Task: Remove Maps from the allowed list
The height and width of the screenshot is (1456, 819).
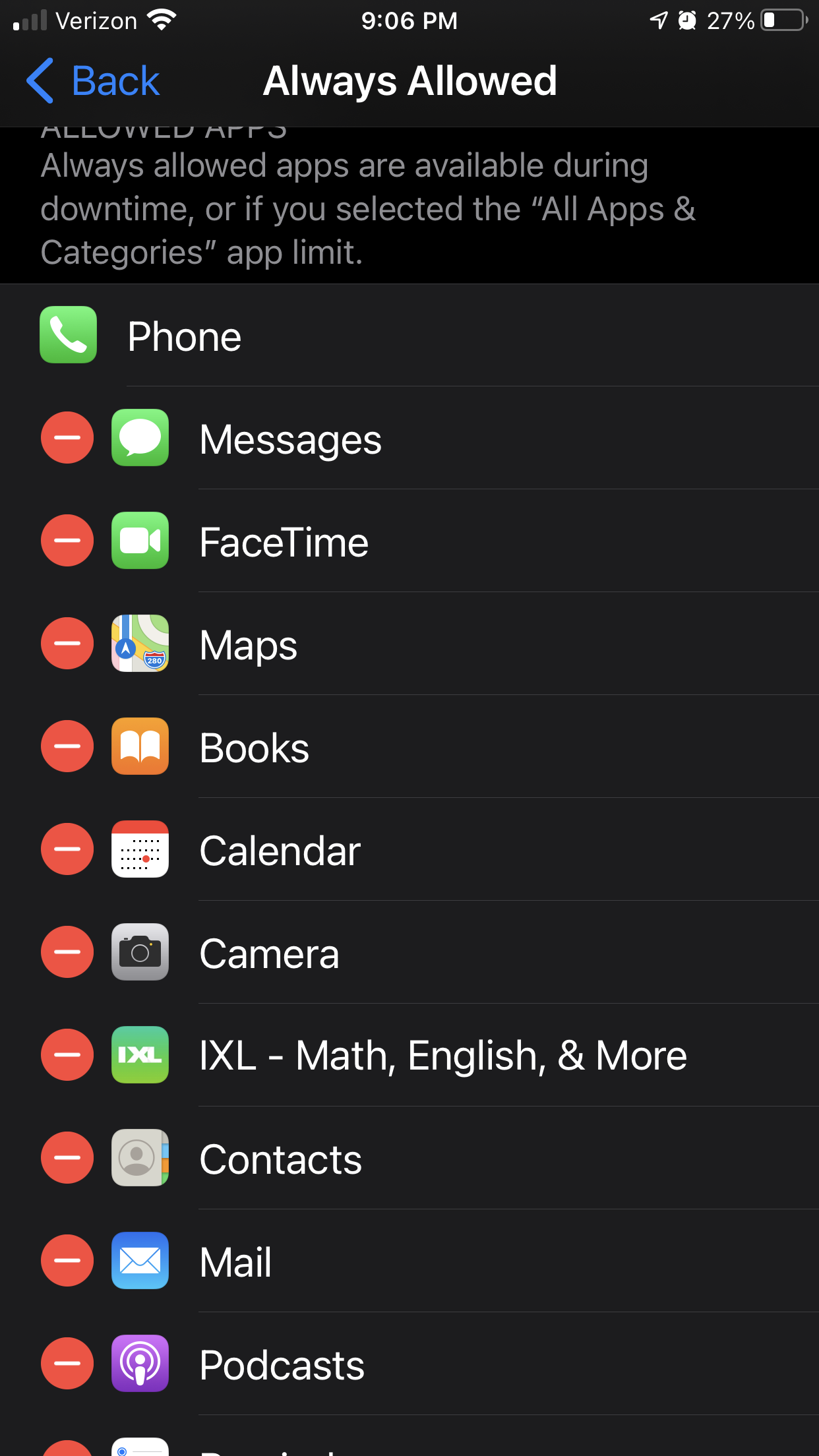Action: pos(67,644)
